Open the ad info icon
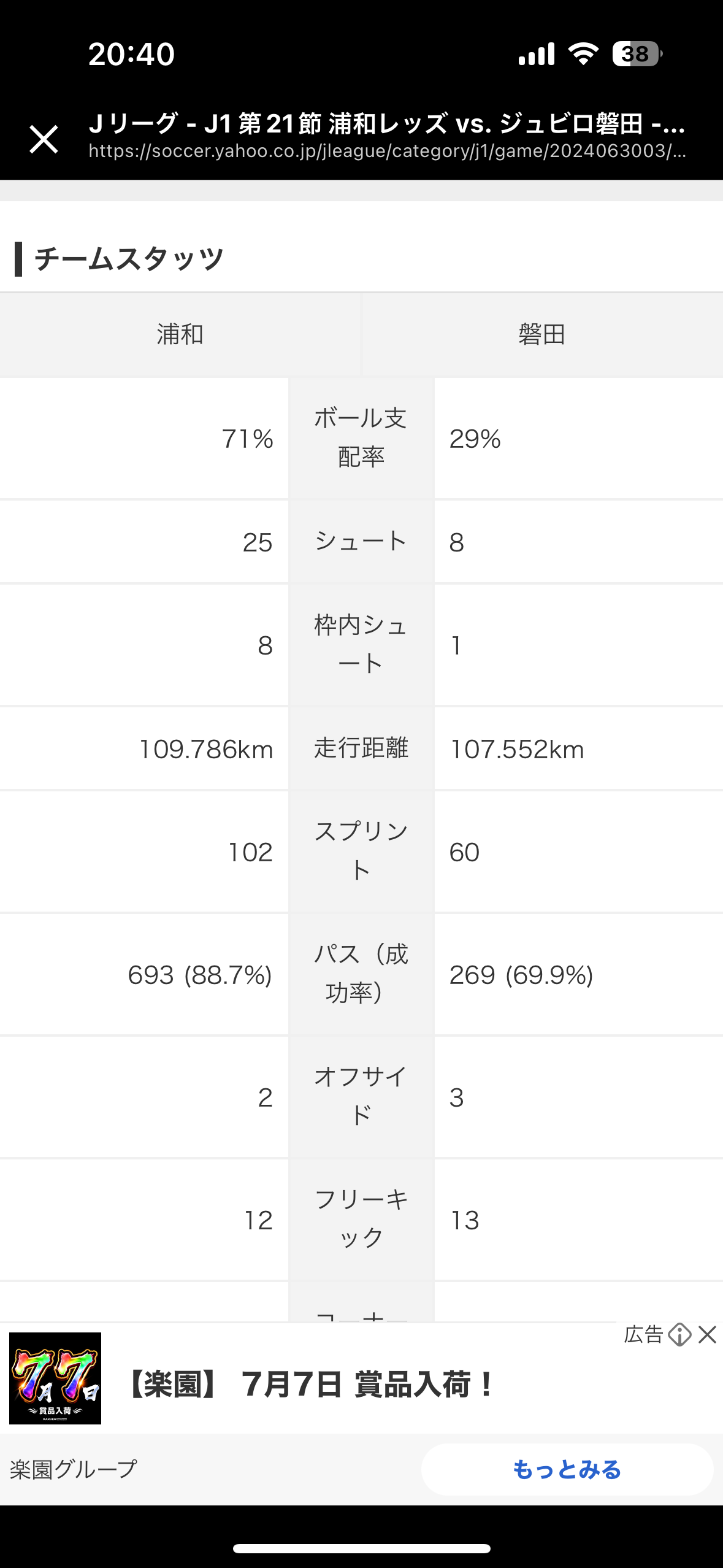 pos(679,1334)
